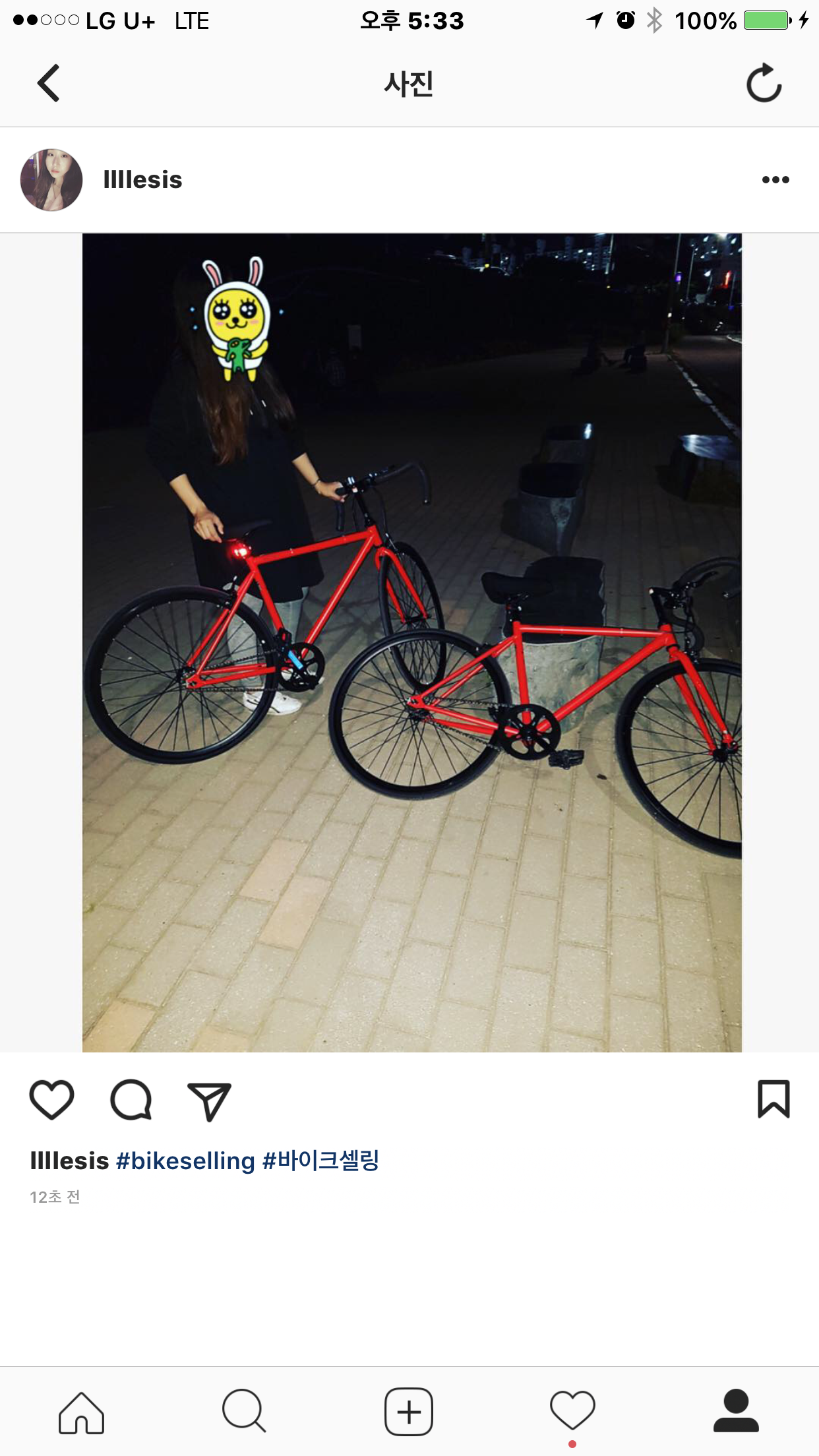Switch to the Home tab
This screenshot has height=1456, width=819.
[x=82, y=1412]
